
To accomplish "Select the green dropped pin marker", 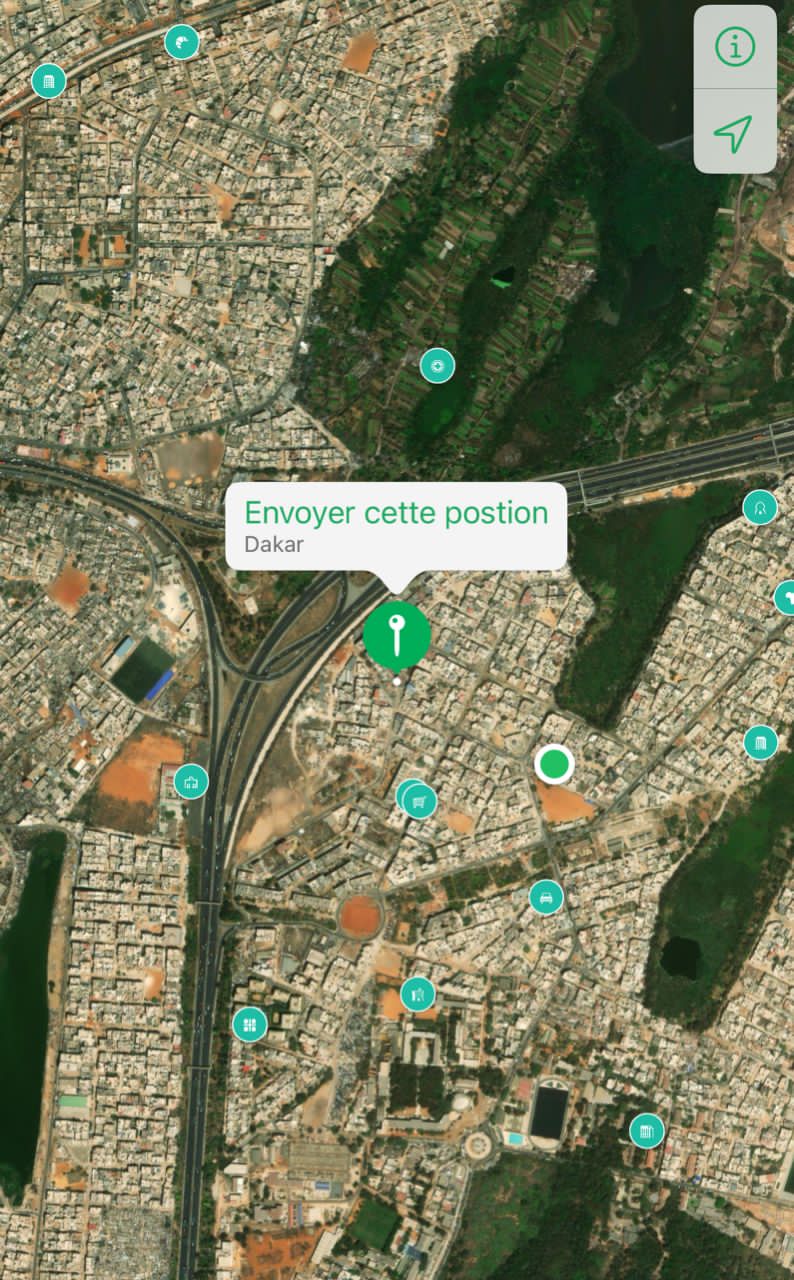I will pos(397,635).
